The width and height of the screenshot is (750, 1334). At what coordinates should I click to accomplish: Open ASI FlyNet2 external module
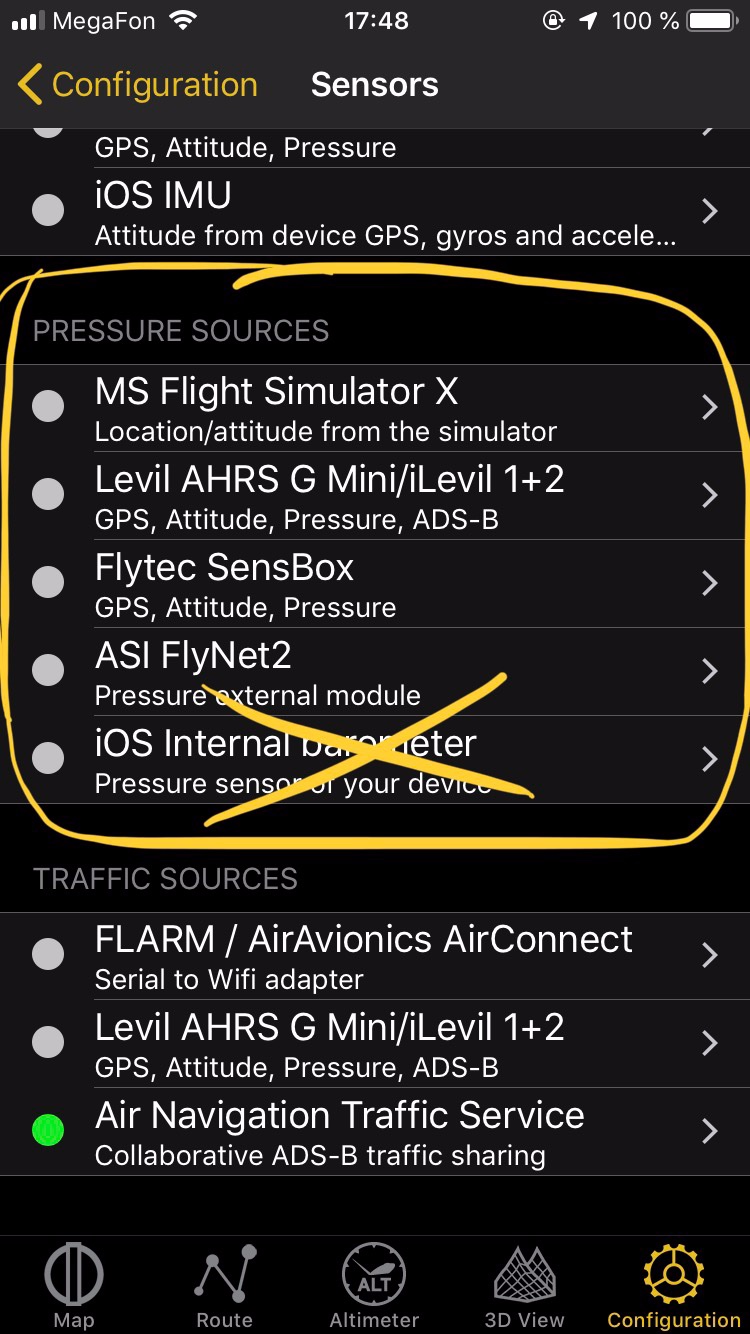[x=375, y=671]
